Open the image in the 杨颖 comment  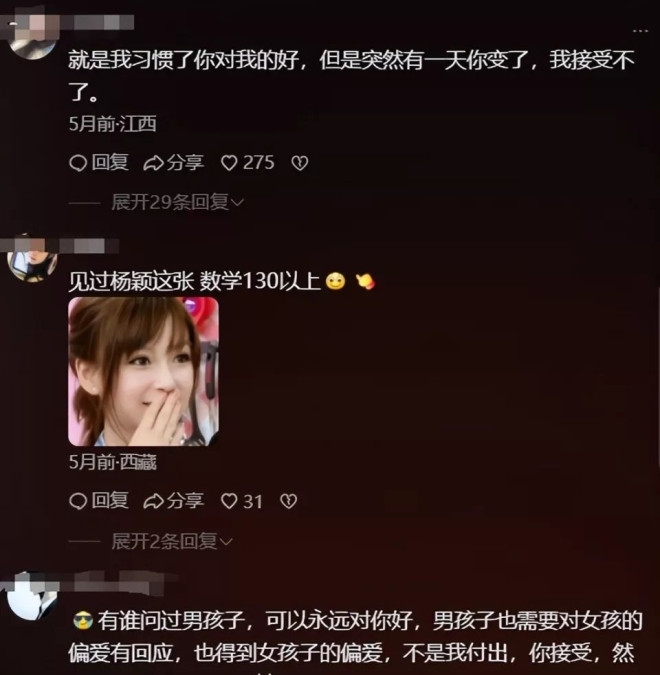point(142,371)
